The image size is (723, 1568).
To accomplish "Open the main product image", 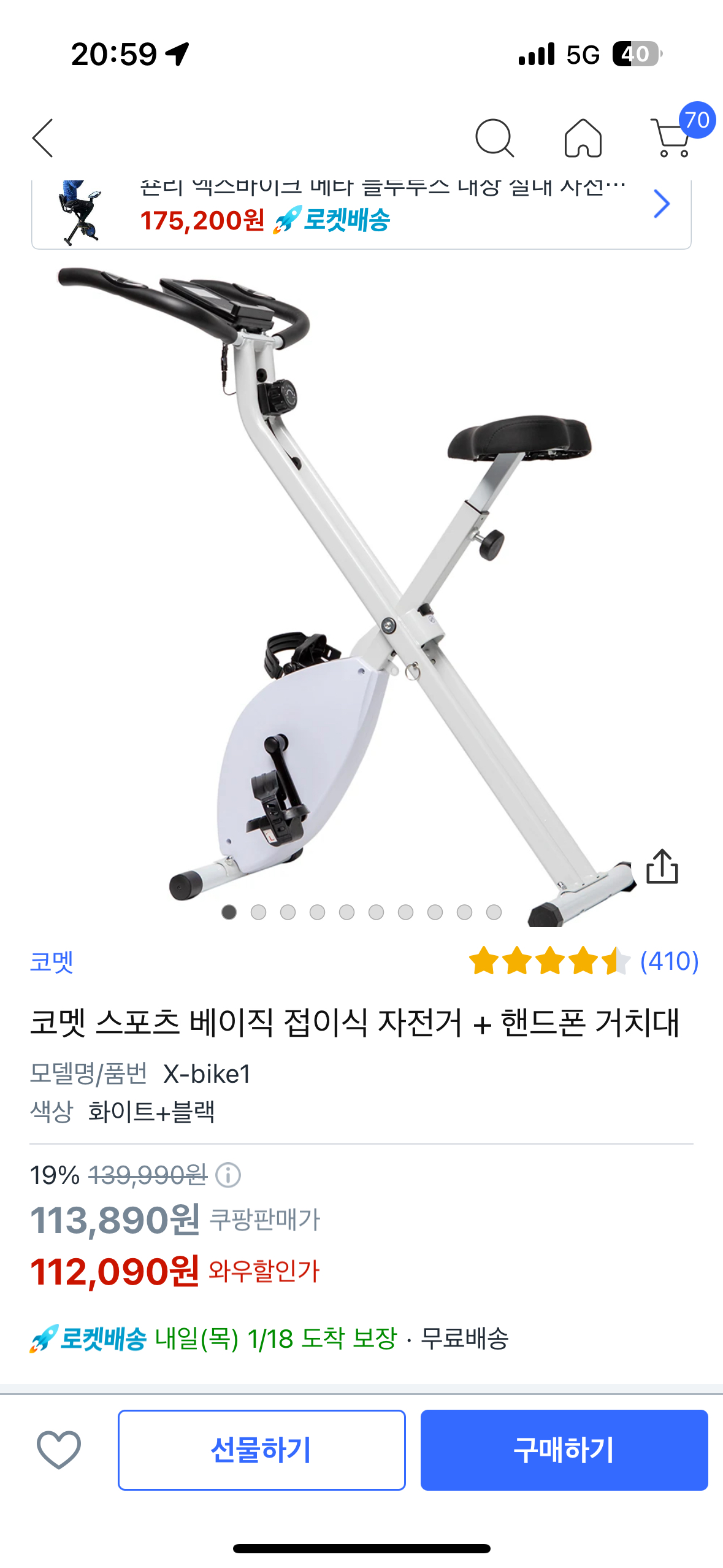I will click(361, 583).
